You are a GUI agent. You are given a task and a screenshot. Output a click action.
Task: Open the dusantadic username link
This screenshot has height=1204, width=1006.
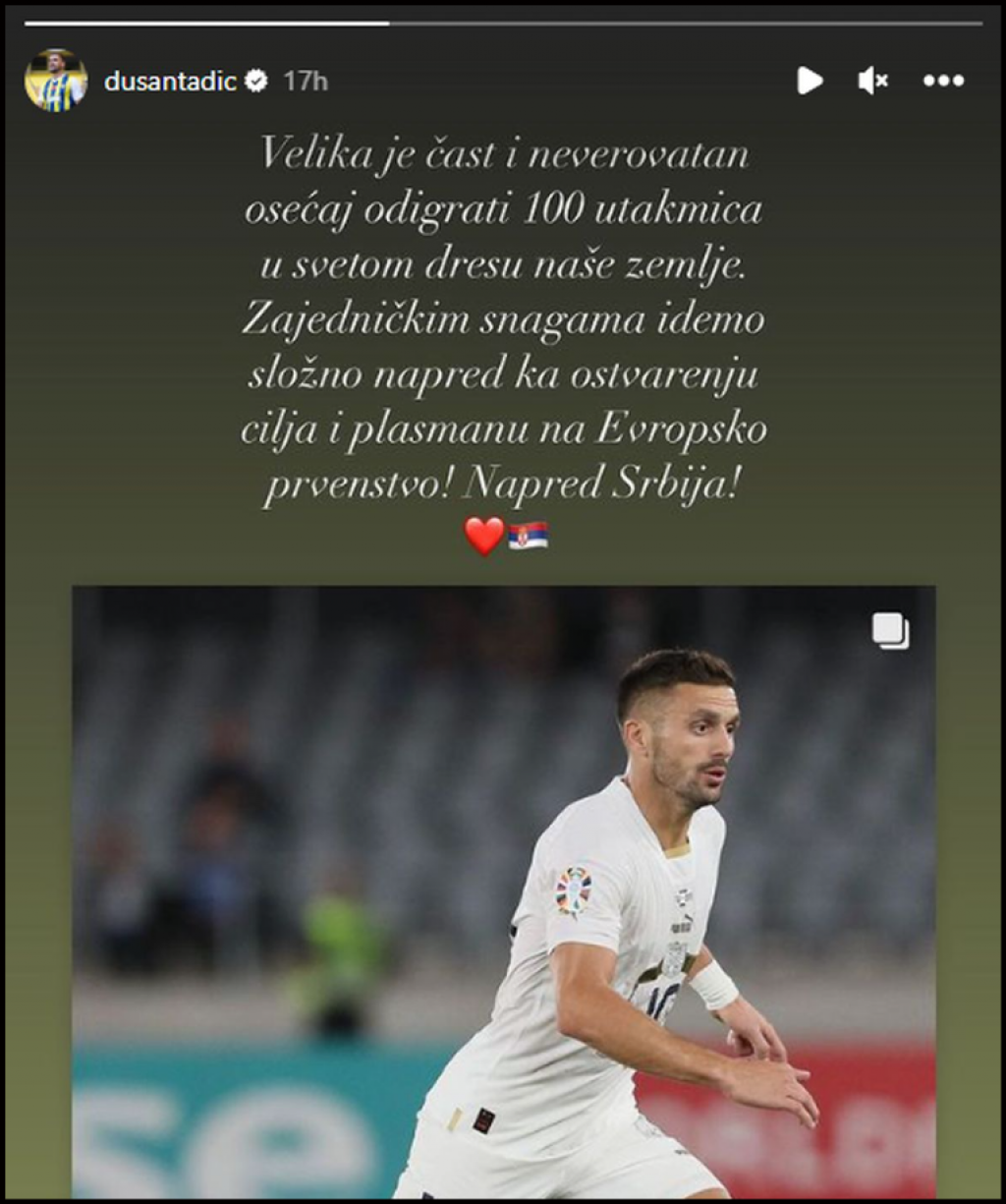click(x=170, y=81)
